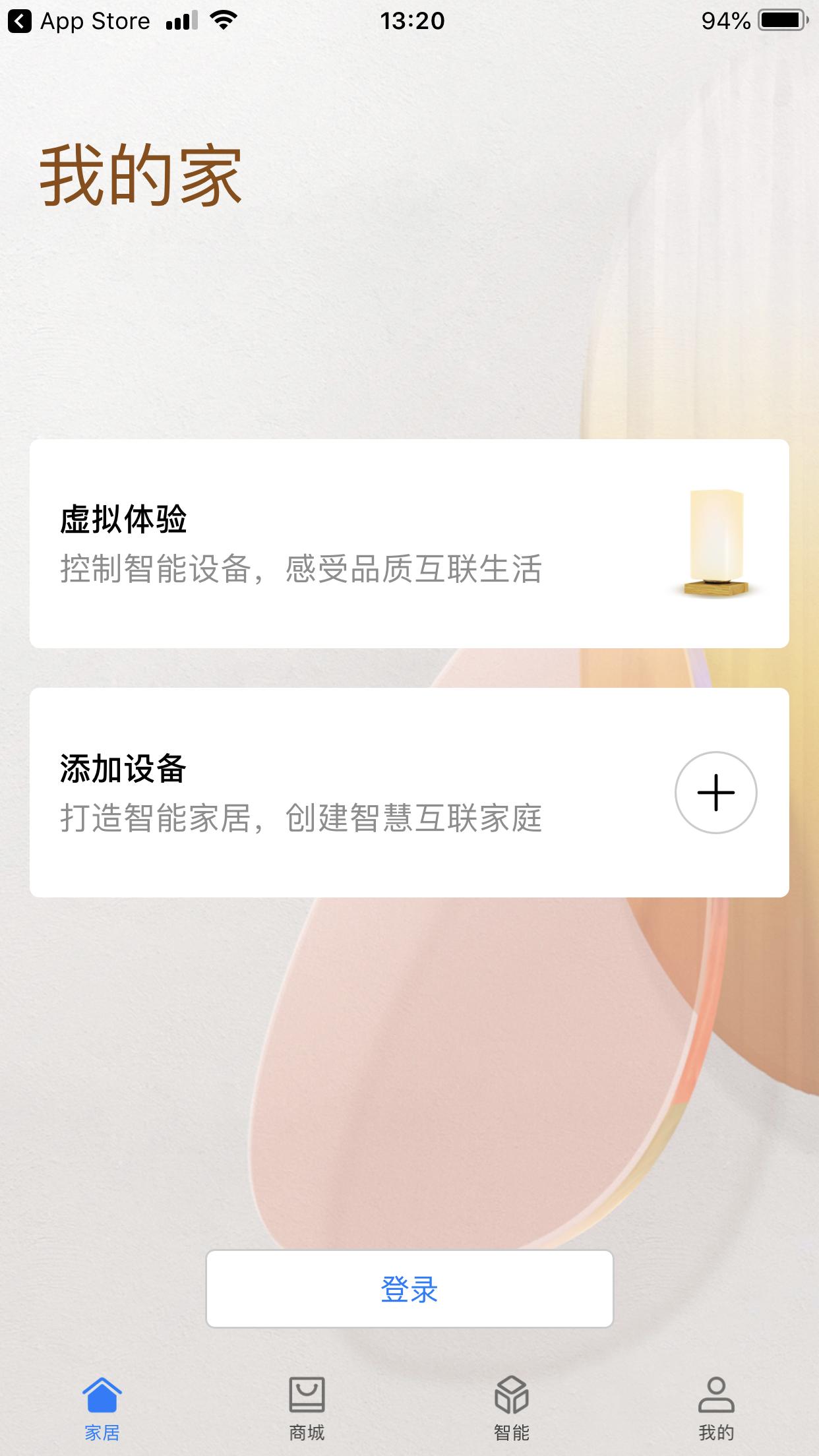Tap the plus icon to add a device
The height and width of the screenshot is (1456, 819).
pyautogui.click(x=715, y=793)
